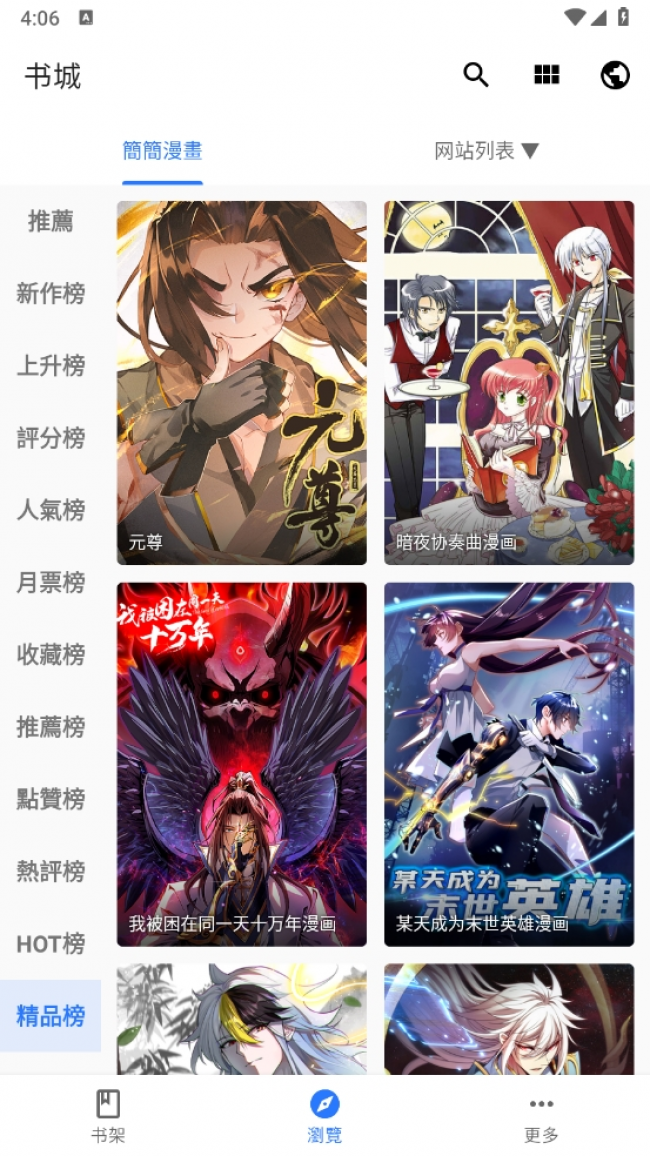
Task: Select the 簡簡漫畫 tab
Action: click(163, 151)
